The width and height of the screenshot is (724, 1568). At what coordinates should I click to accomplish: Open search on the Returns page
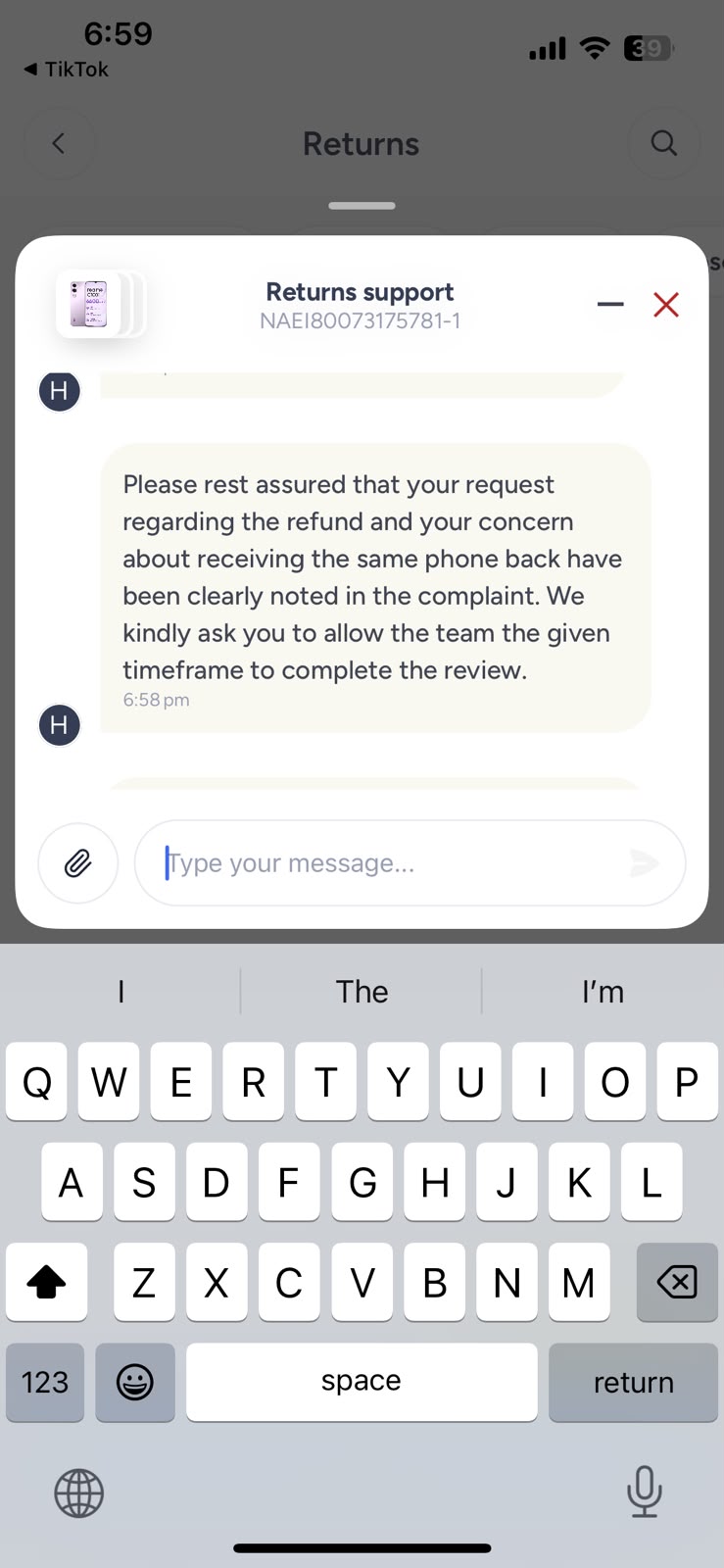coord(664,144)
